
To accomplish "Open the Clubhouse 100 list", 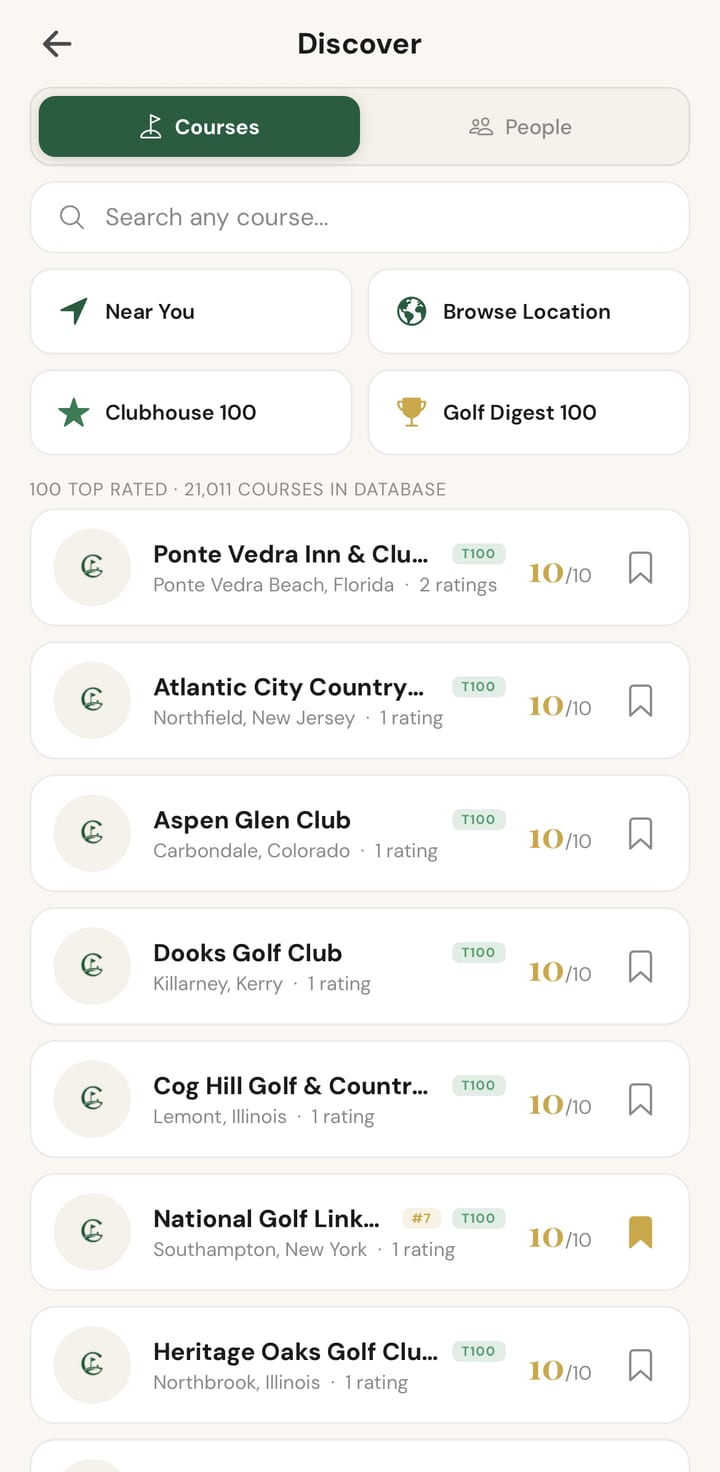I will (x=191, y=412).
